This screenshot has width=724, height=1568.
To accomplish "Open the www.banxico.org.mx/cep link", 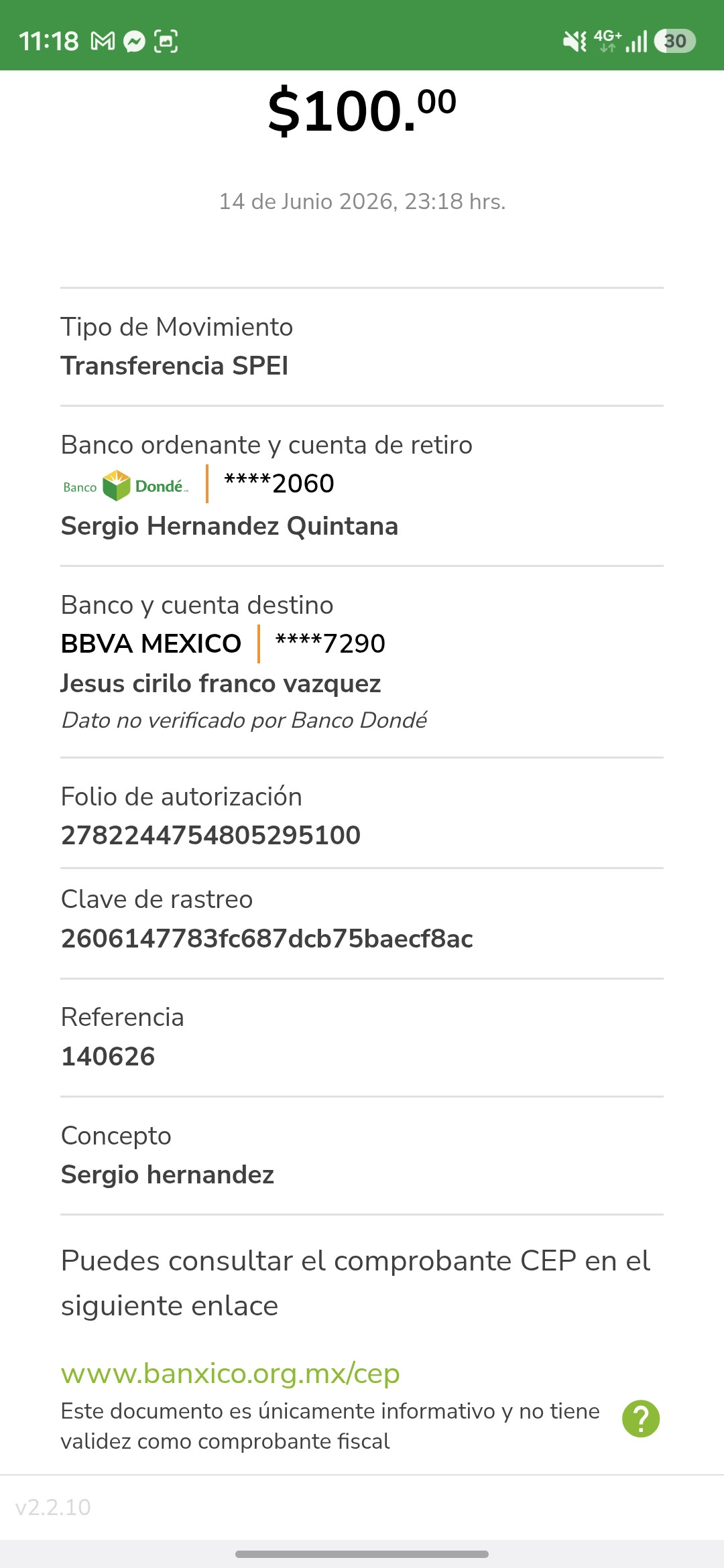I will (x=230, y=1374).
